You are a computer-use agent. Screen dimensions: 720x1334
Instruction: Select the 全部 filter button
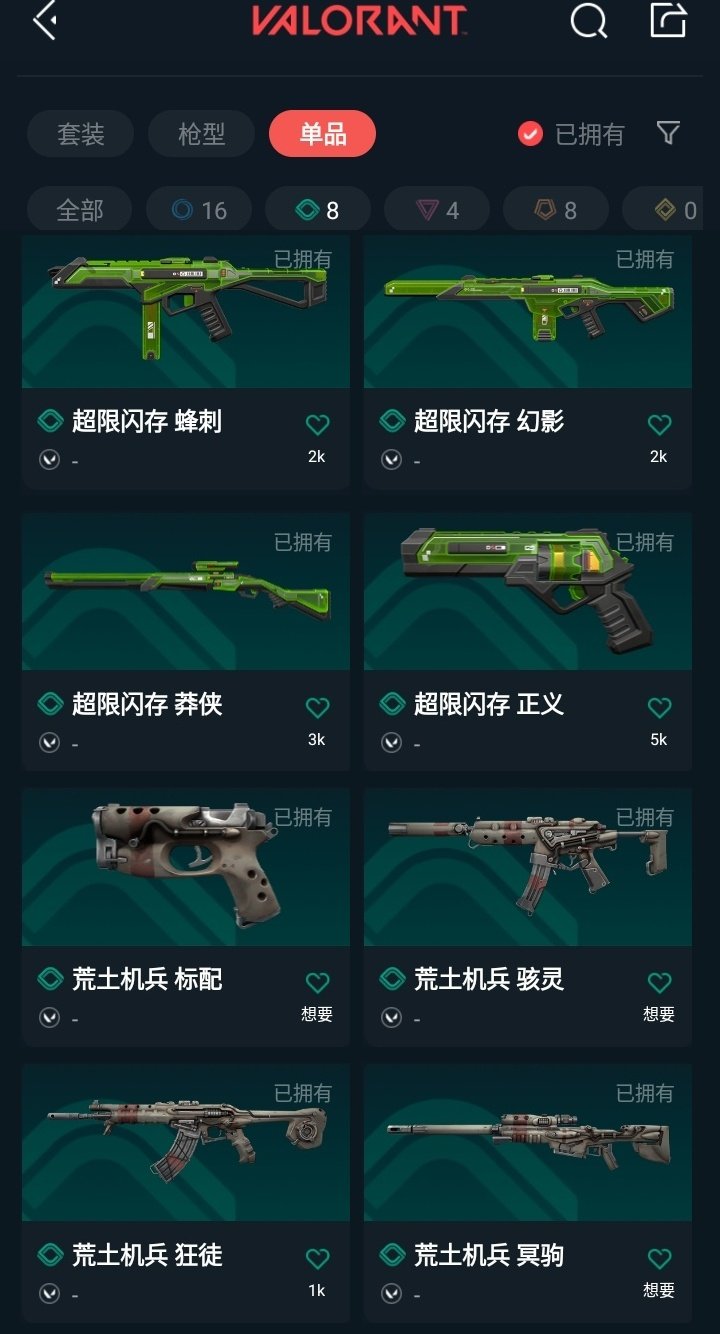pyautogui.click(x=80, y=209)
